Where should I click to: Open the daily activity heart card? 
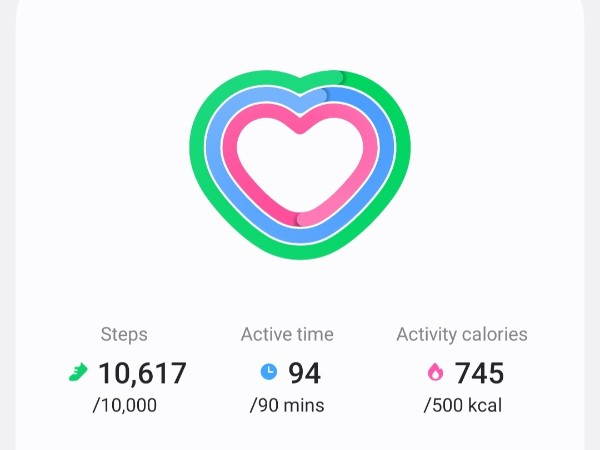coord(300,165)
